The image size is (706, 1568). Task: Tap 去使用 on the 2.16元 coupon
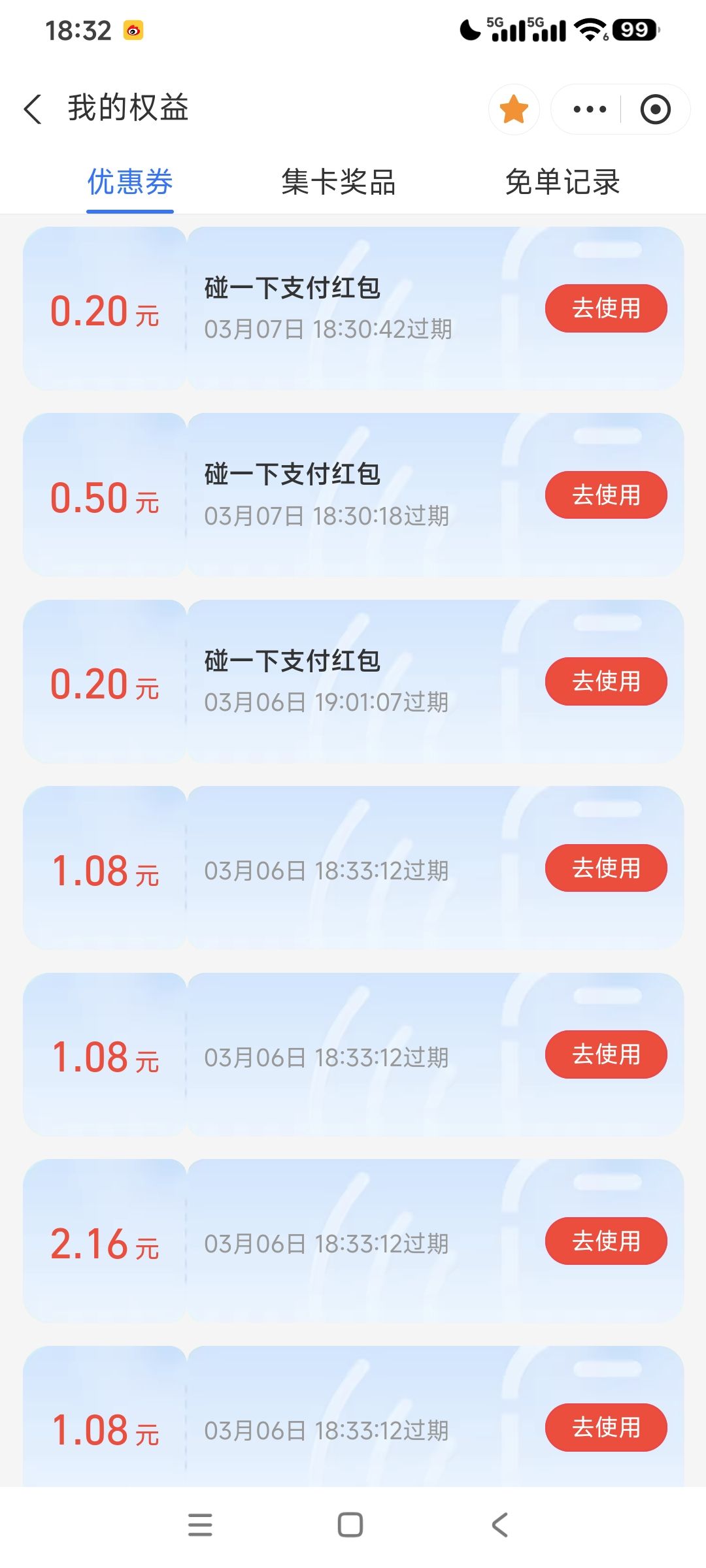click(606, 1241)
